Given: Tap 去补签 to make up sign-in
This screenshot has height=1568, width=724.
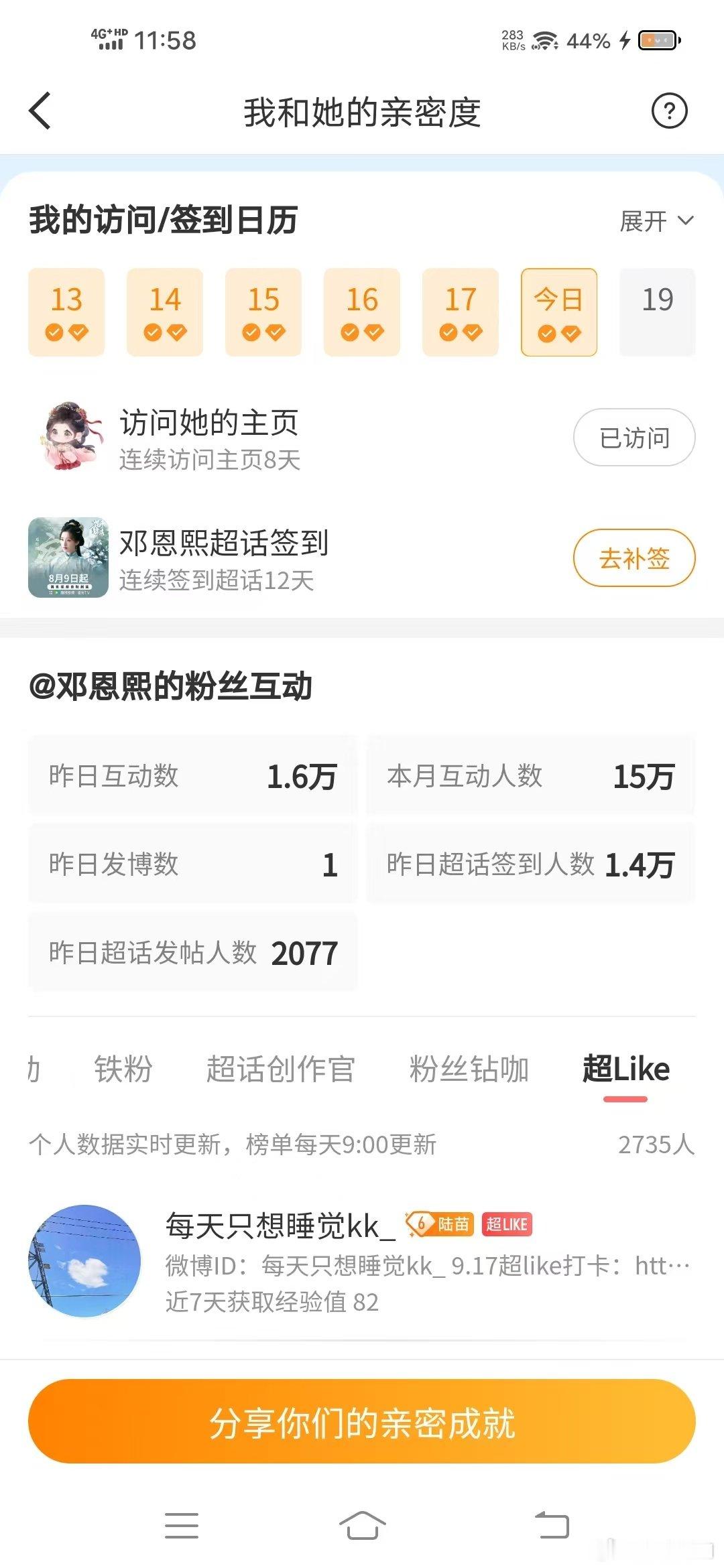Looking at the screenshot, I should click(x=634, y=558).
